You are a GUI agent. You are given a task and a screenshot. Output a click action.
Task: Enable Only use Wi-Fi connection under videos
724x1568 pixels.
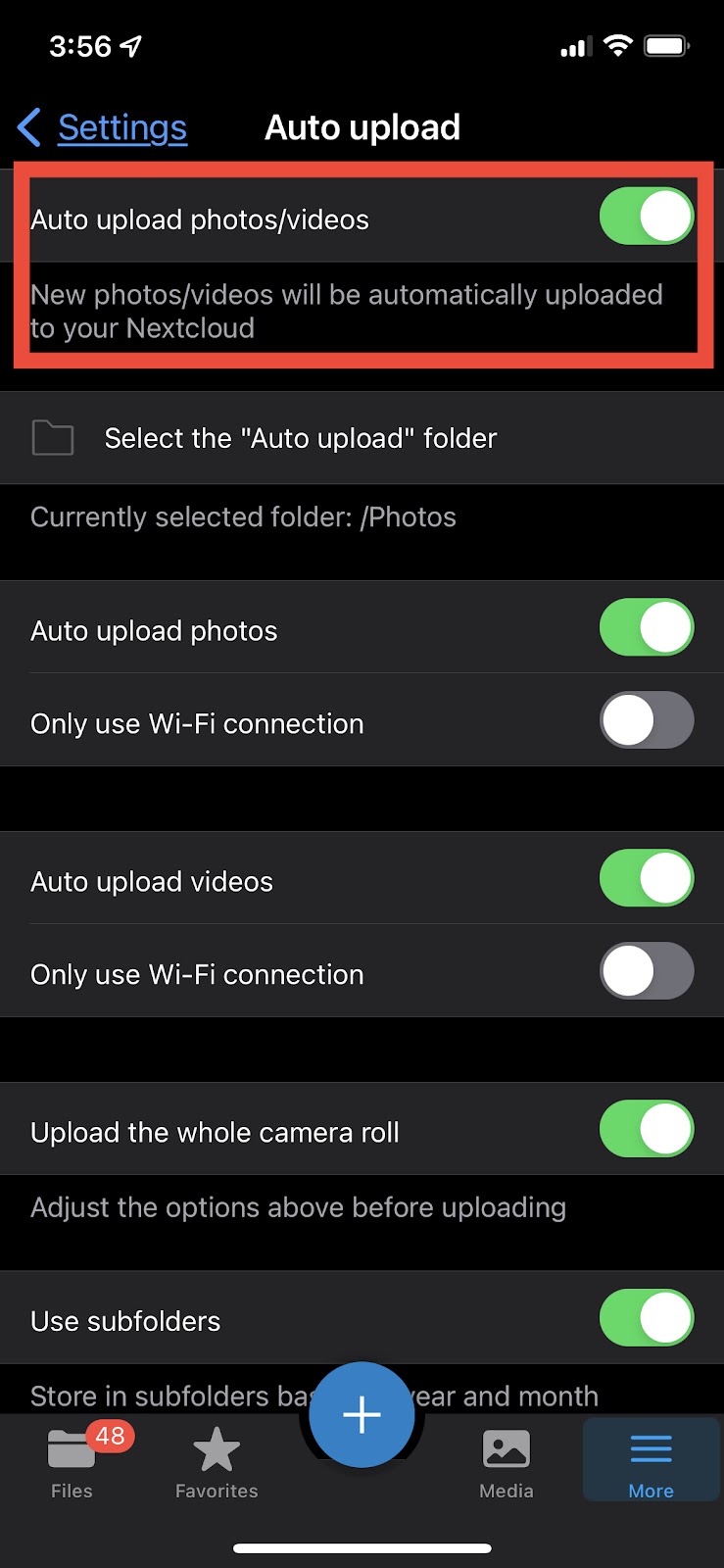pos(647,971)
